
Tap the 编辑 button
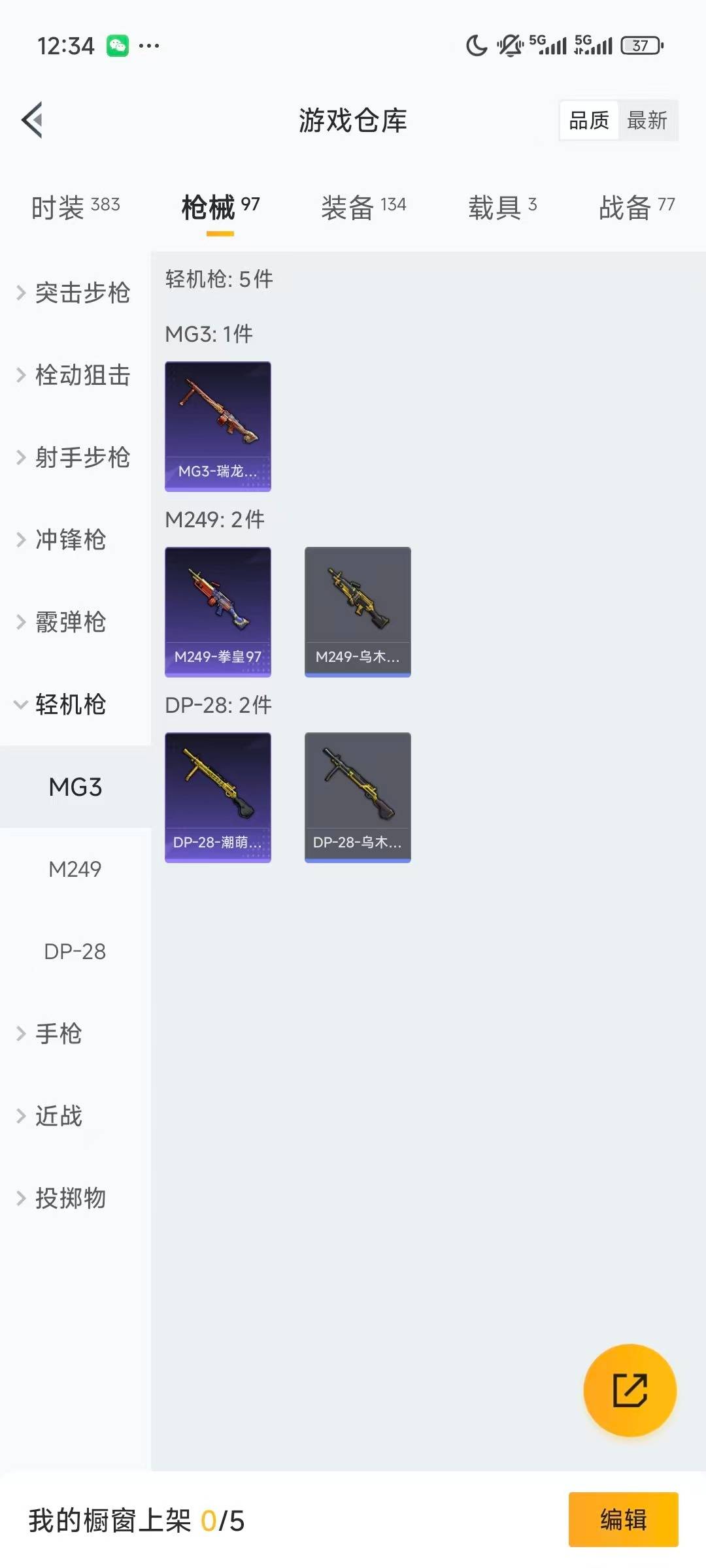[x=622, y=1520]
